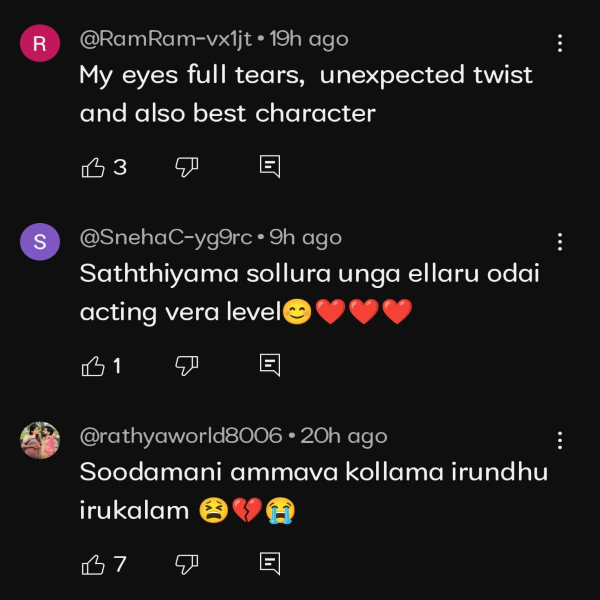The height and width of the screenshot is (600, 600).
Task: Reply to @rathyaworld8006's comment
Action: (269, 564)
